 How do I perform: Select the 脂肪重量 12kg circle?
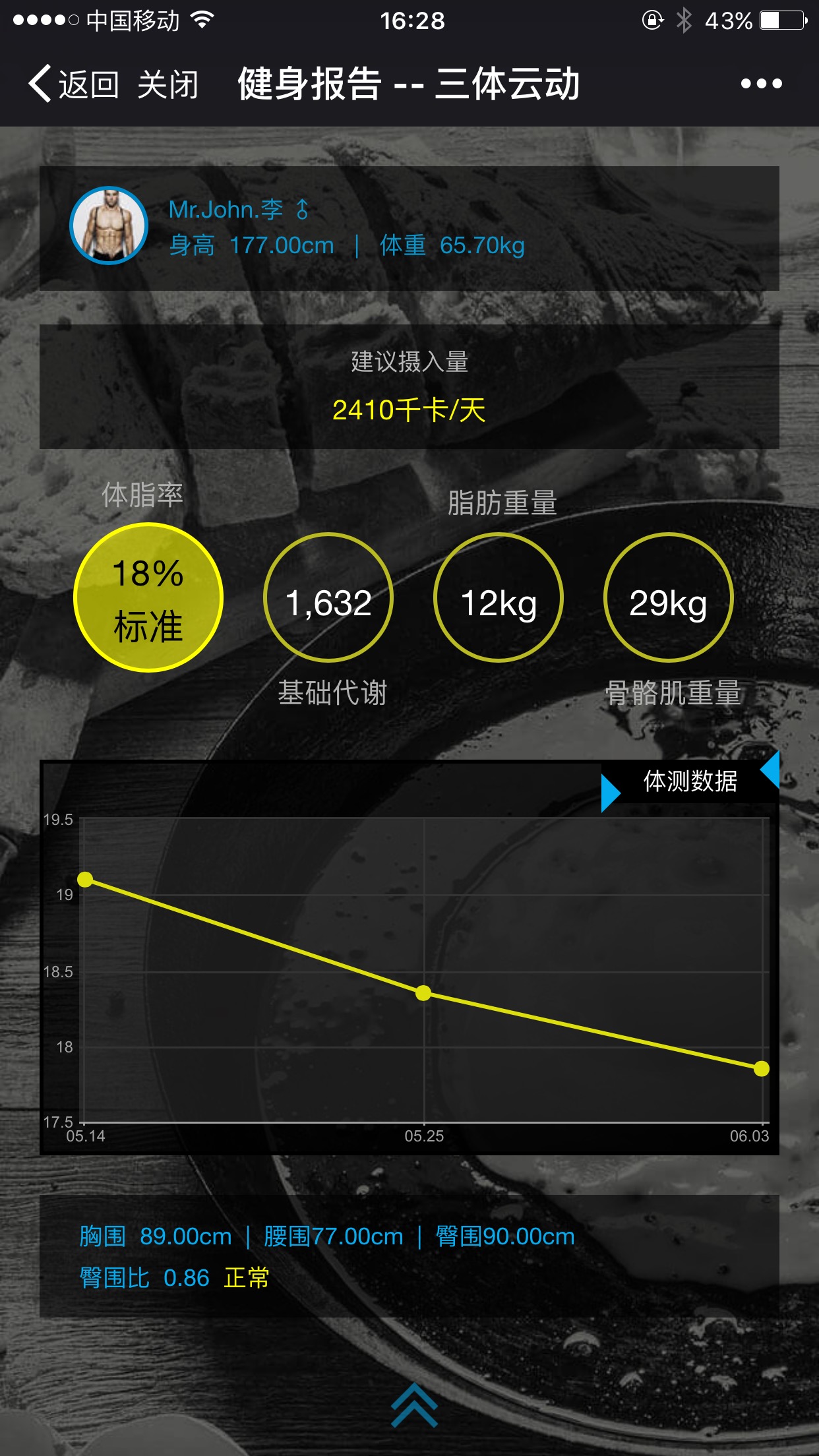(499, 597)
